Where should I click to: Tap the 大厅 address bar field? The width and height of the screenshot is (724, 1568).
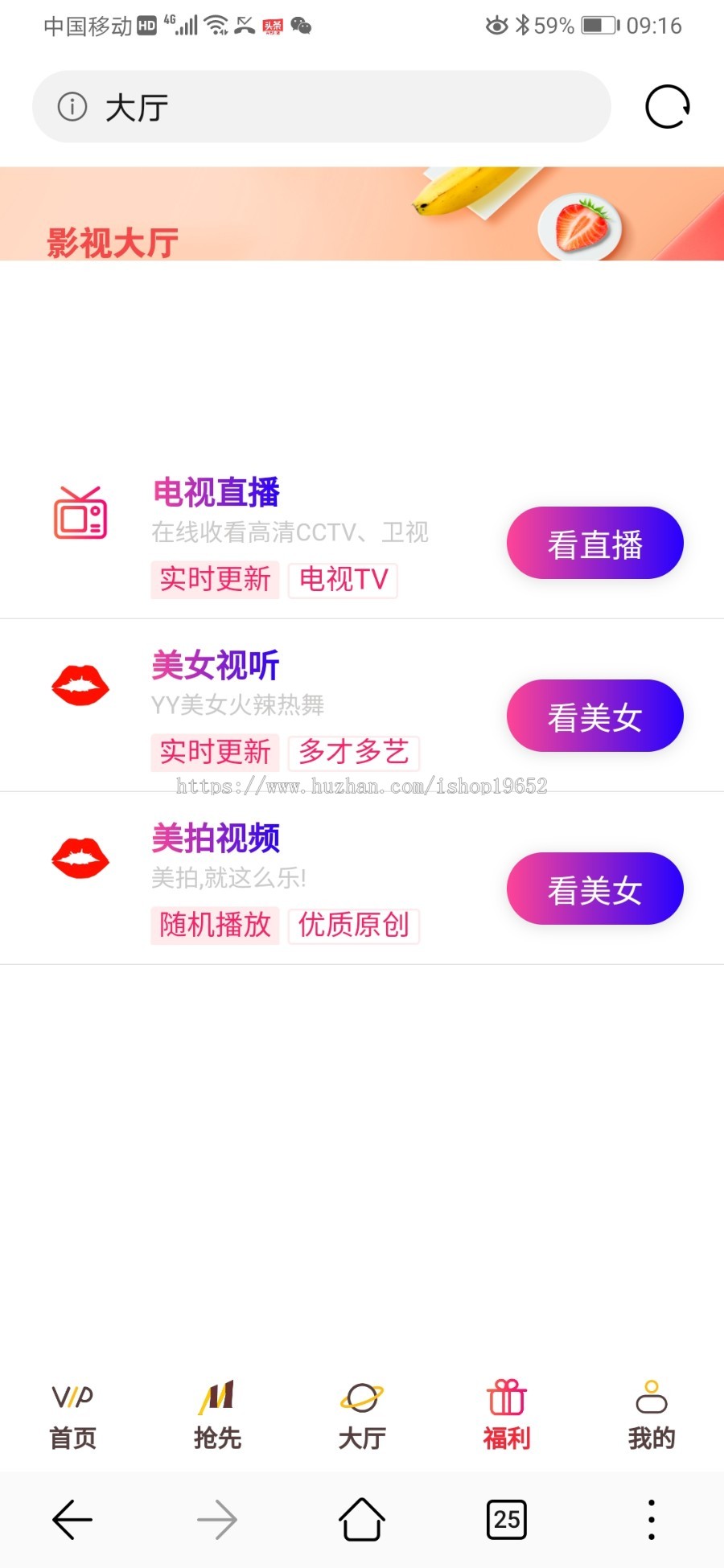pyautogui.click(x=322, y=105)
